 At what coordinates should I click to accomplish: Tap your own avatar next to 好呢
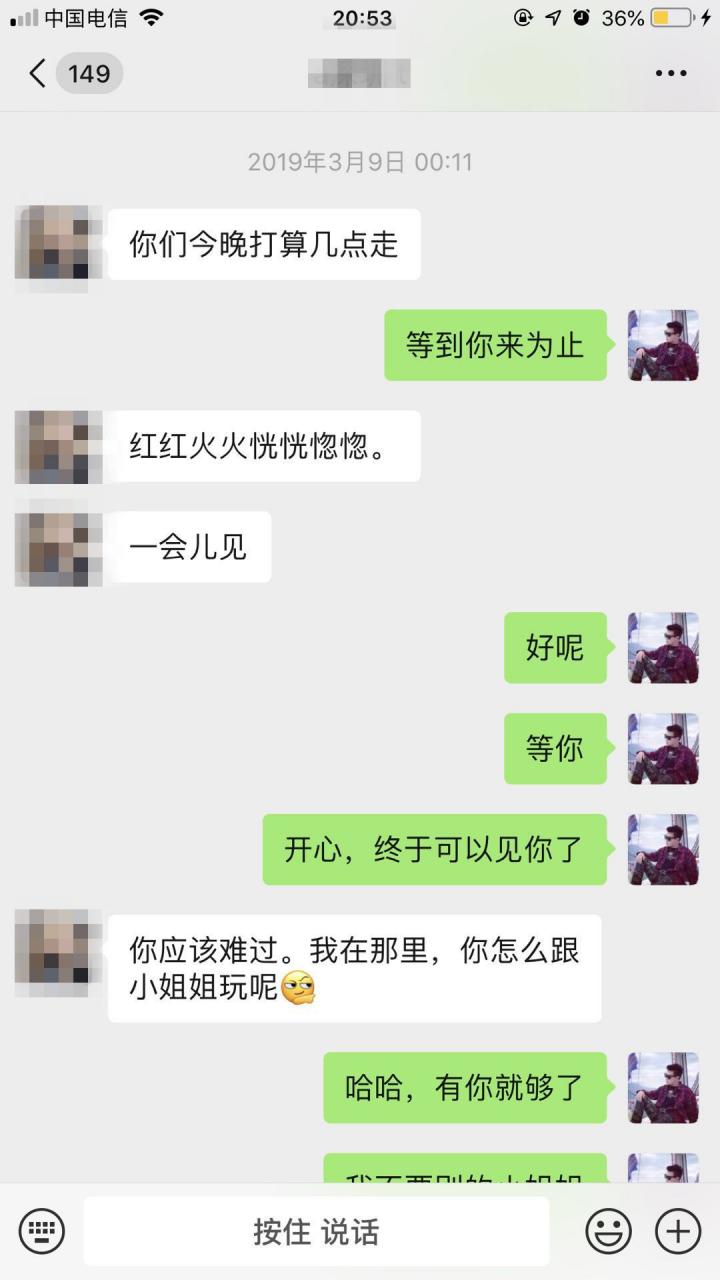pos(663,648)
